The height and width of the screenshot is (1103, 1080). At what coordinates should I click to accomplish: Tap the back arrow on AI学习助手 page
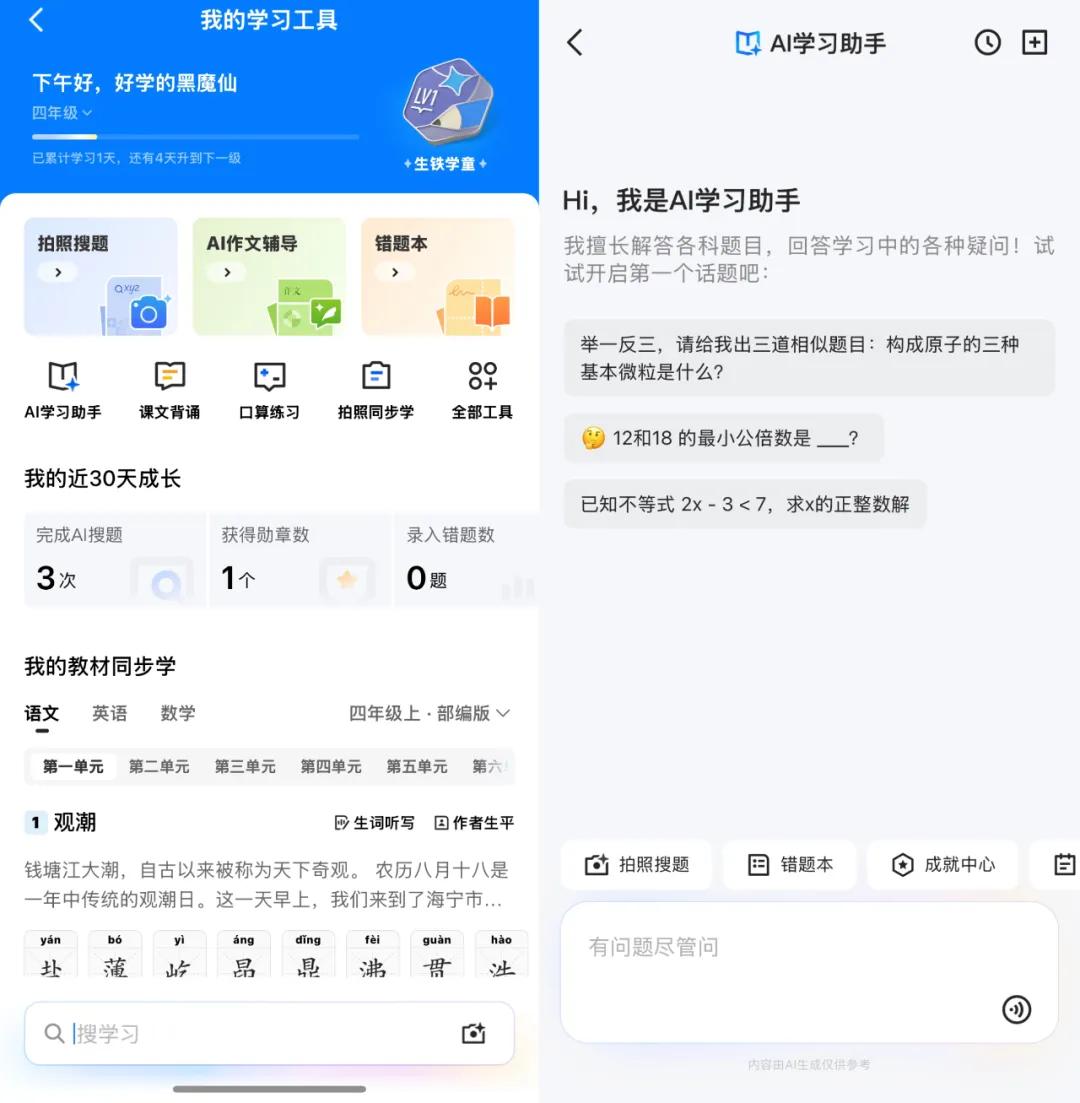coord(575,43)
